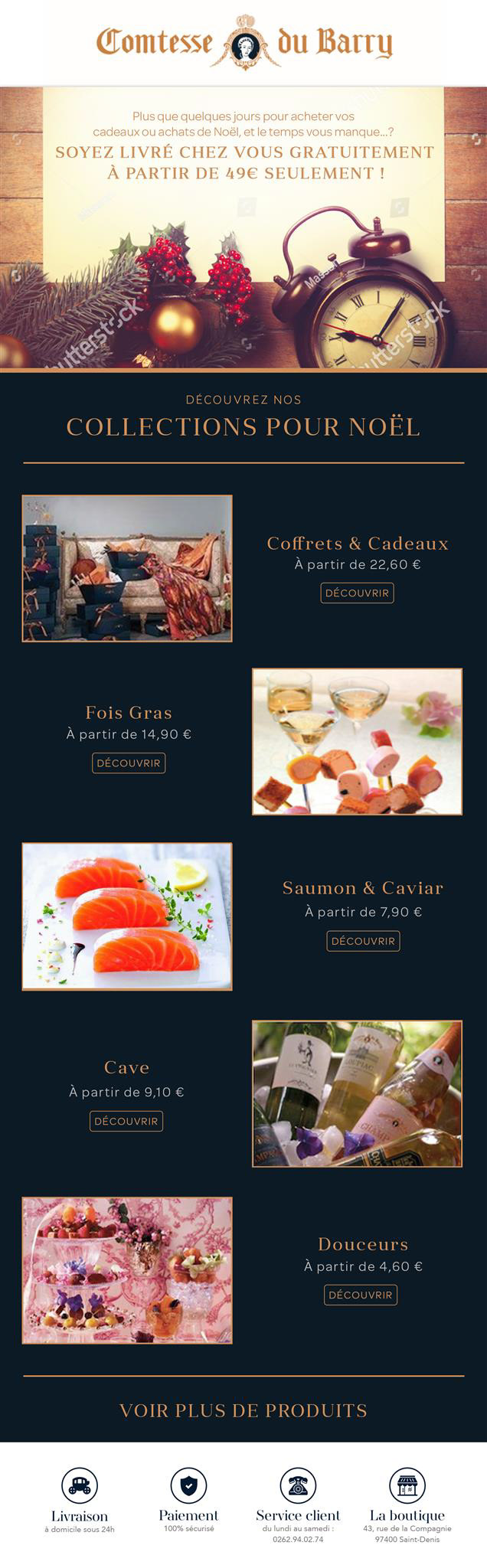Tap Découvrir under Douceurs

pos(361,1295)
